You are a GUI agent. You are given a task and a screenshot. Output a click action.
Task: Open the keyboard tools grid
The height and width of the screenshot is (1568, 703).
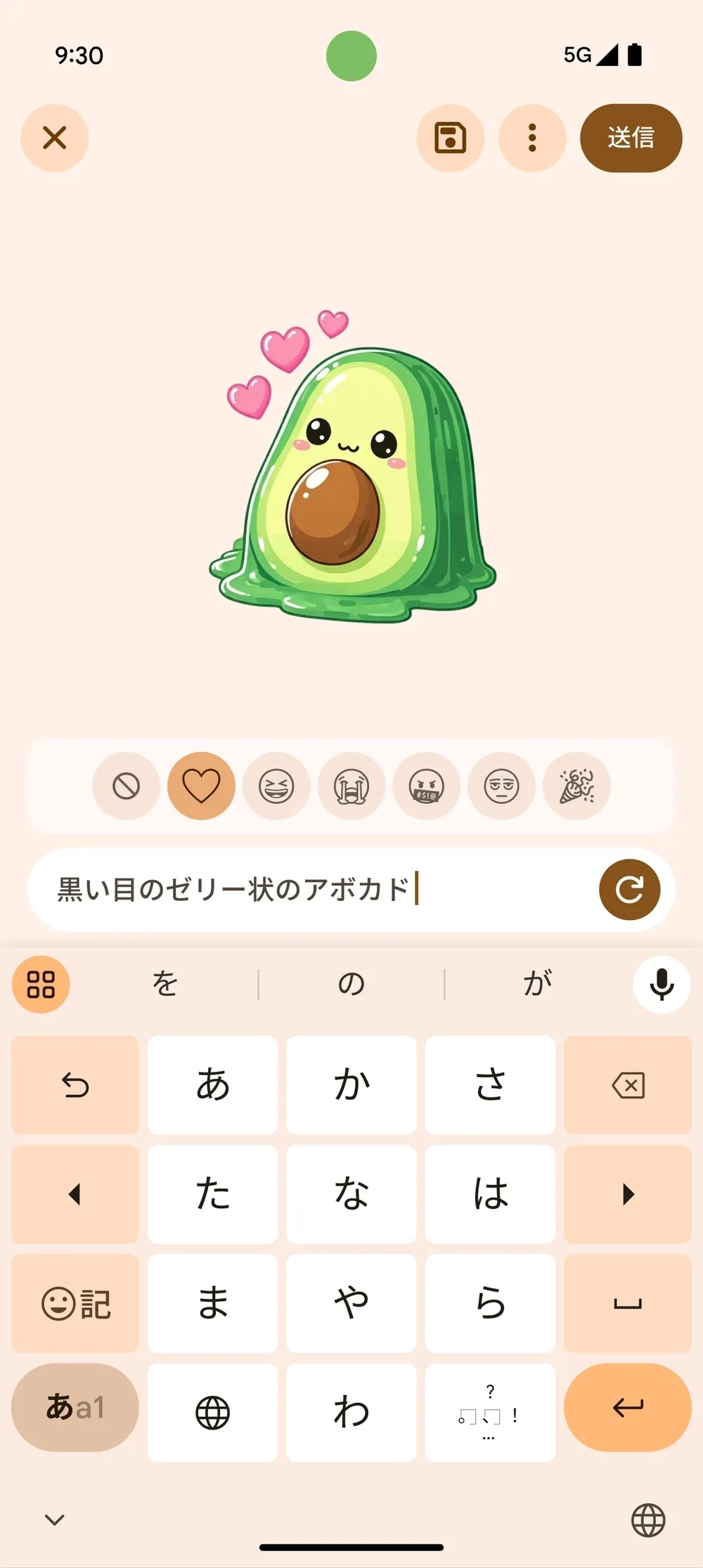tap(41, 984)
